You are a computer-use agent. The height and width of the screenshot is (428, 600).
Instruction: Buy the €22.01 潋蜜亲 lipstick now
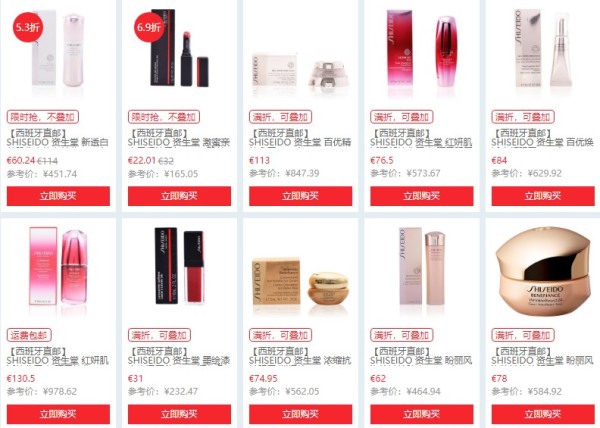click(179, 196)
